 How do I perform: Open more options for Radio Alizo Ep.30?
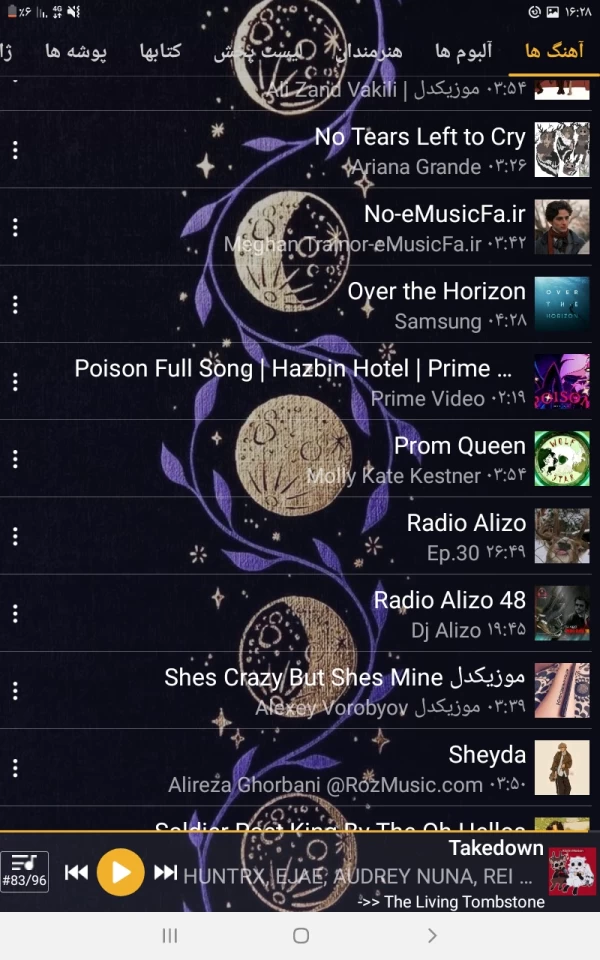15,536
